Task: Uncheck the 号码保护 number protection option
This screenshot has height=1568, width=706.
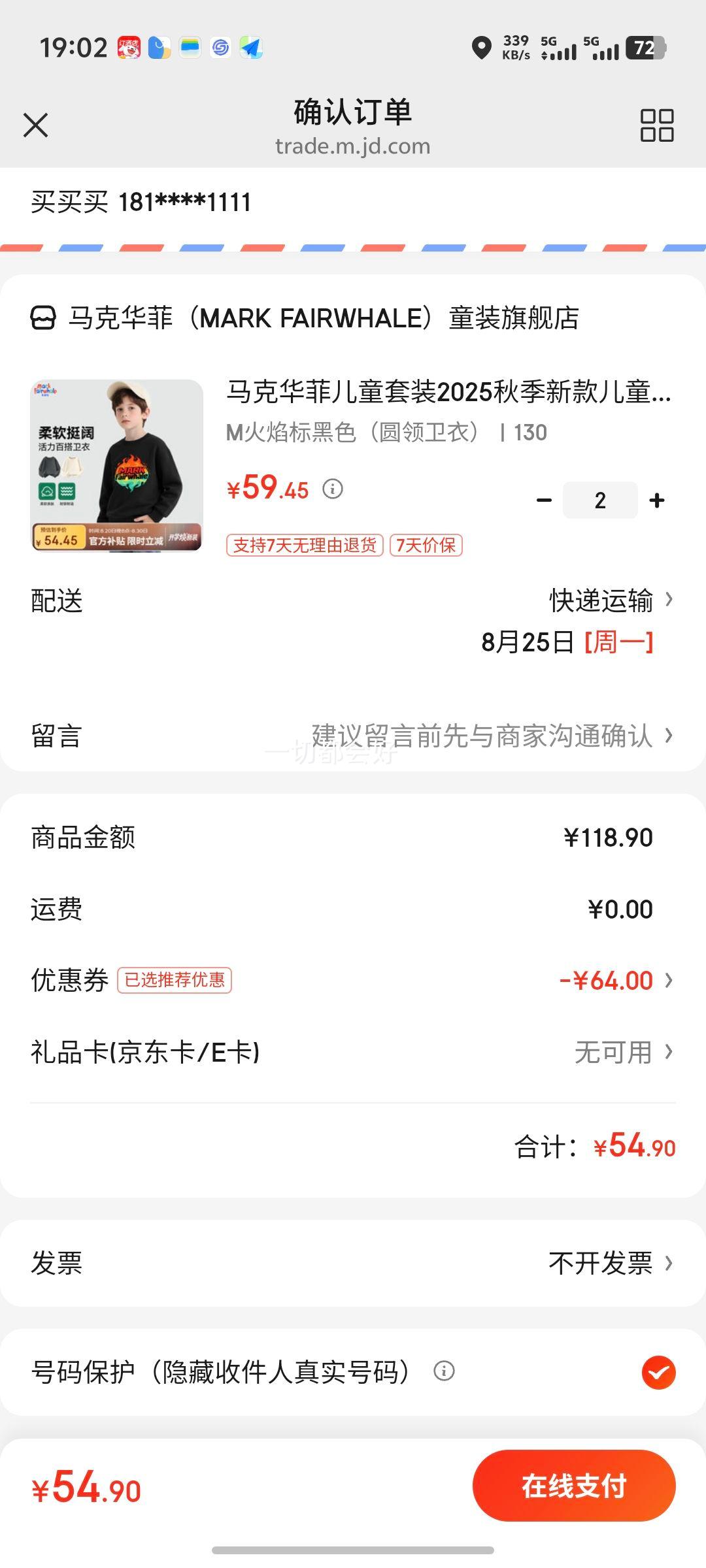Action: point(658,1372)
